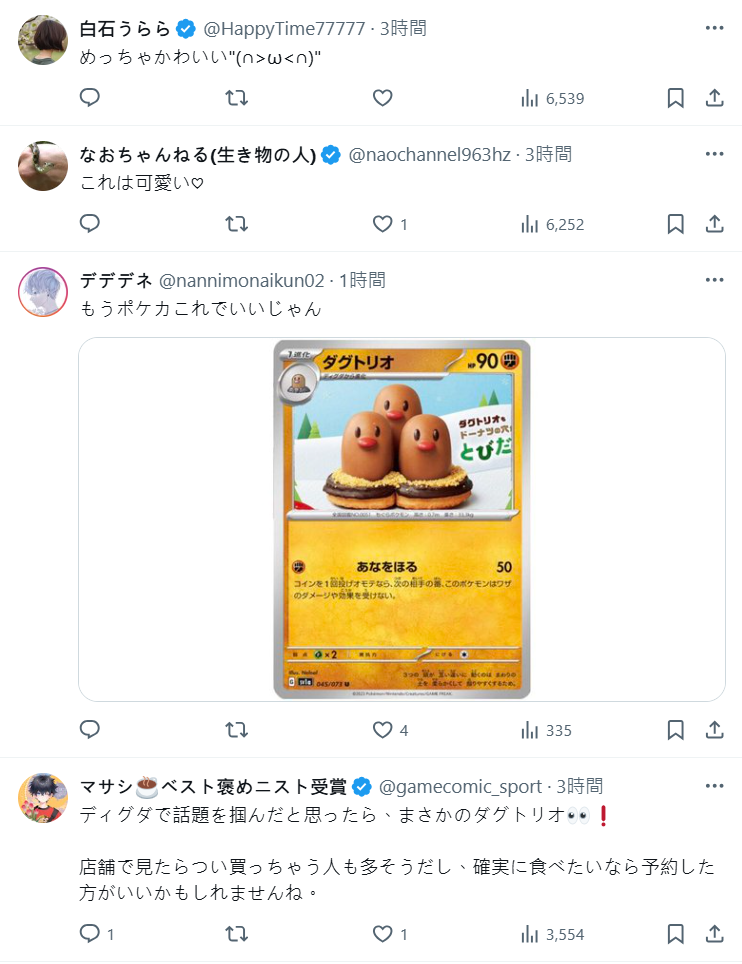742x964 pixels.
Task: Reply to マサシ's tweet
Action: 90,934
